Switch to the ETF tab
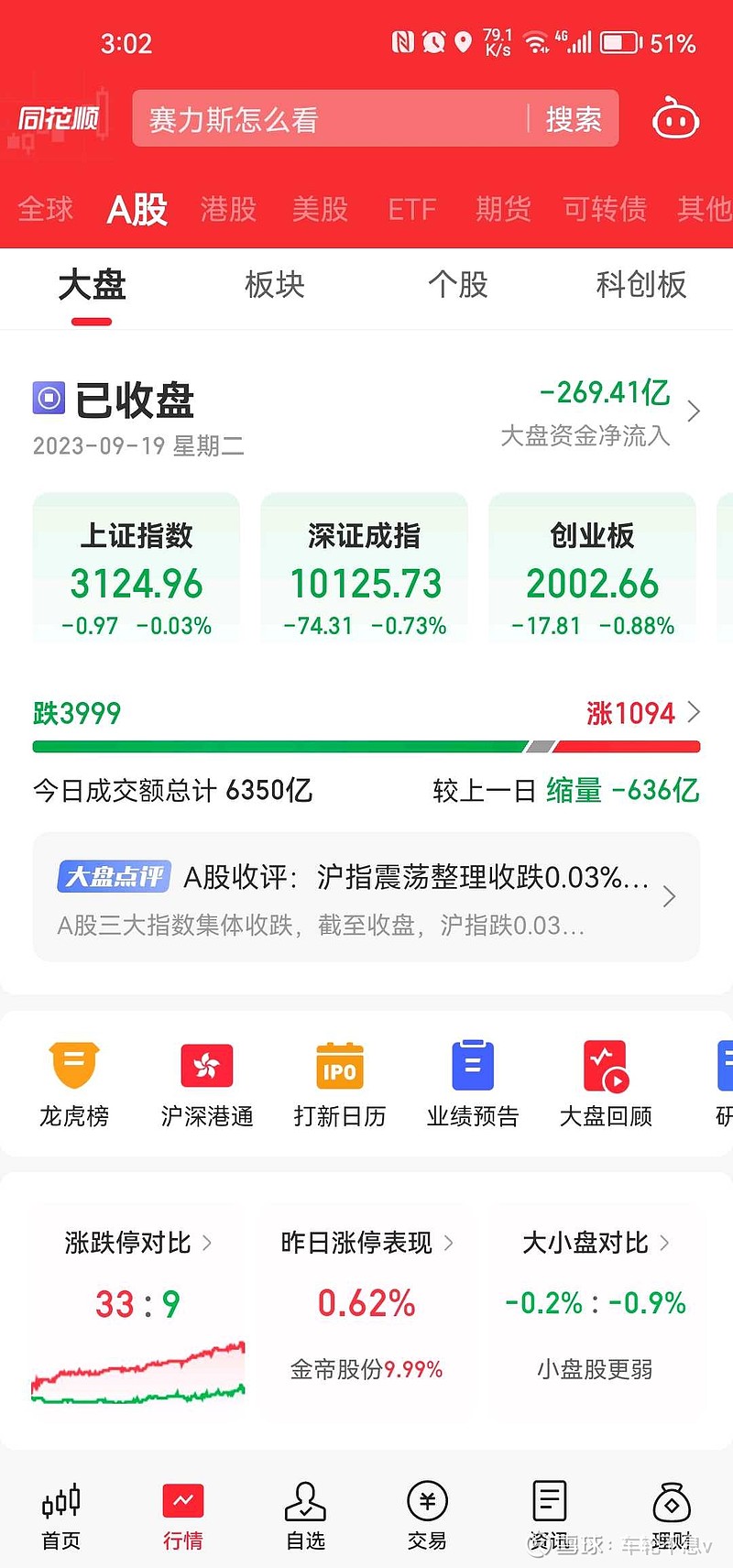Viewport: 733px width, 1568px height. pos(411,210)
